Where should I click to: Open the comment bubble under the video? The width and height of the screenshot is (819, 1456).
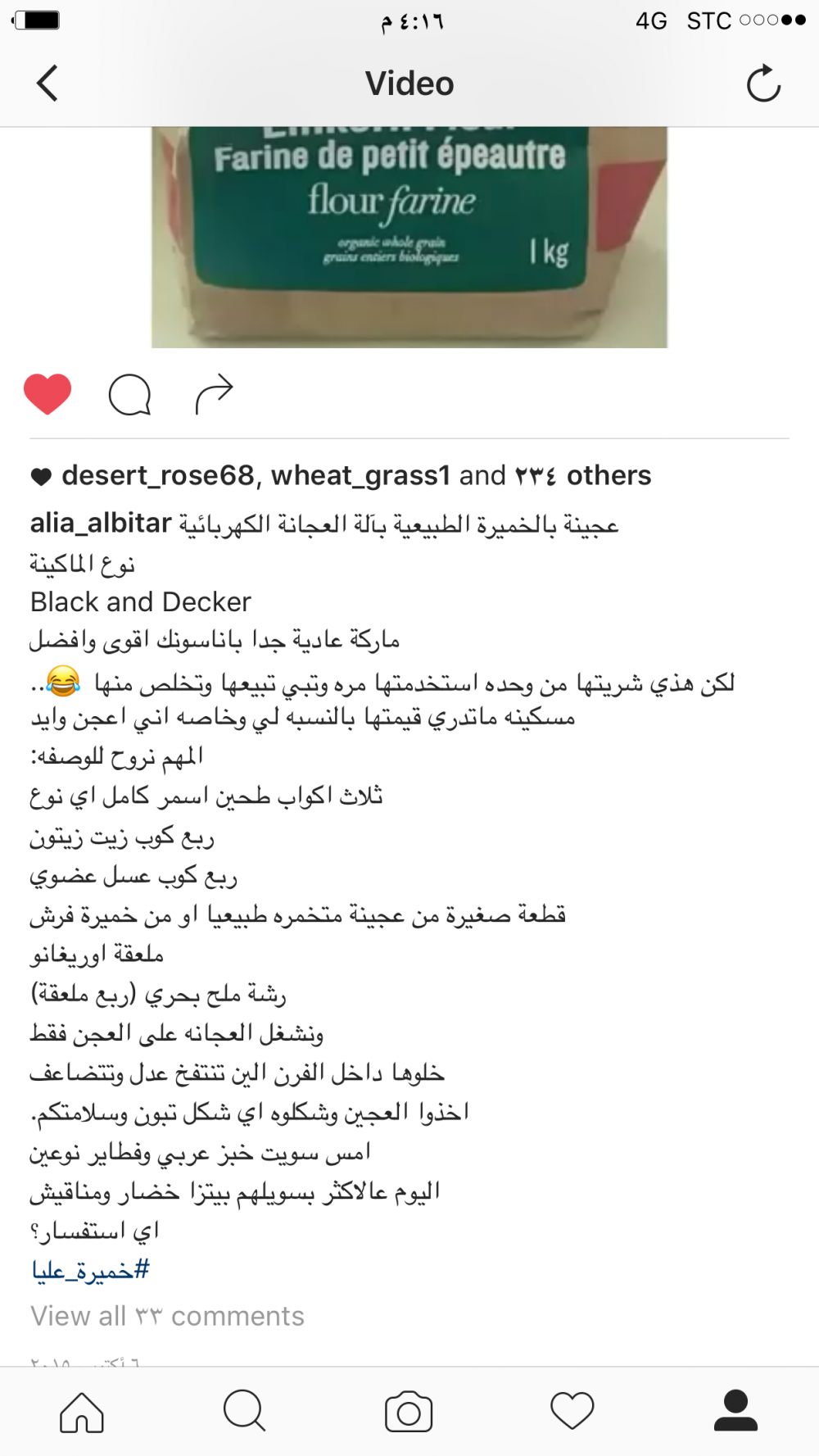click(130, 395)
